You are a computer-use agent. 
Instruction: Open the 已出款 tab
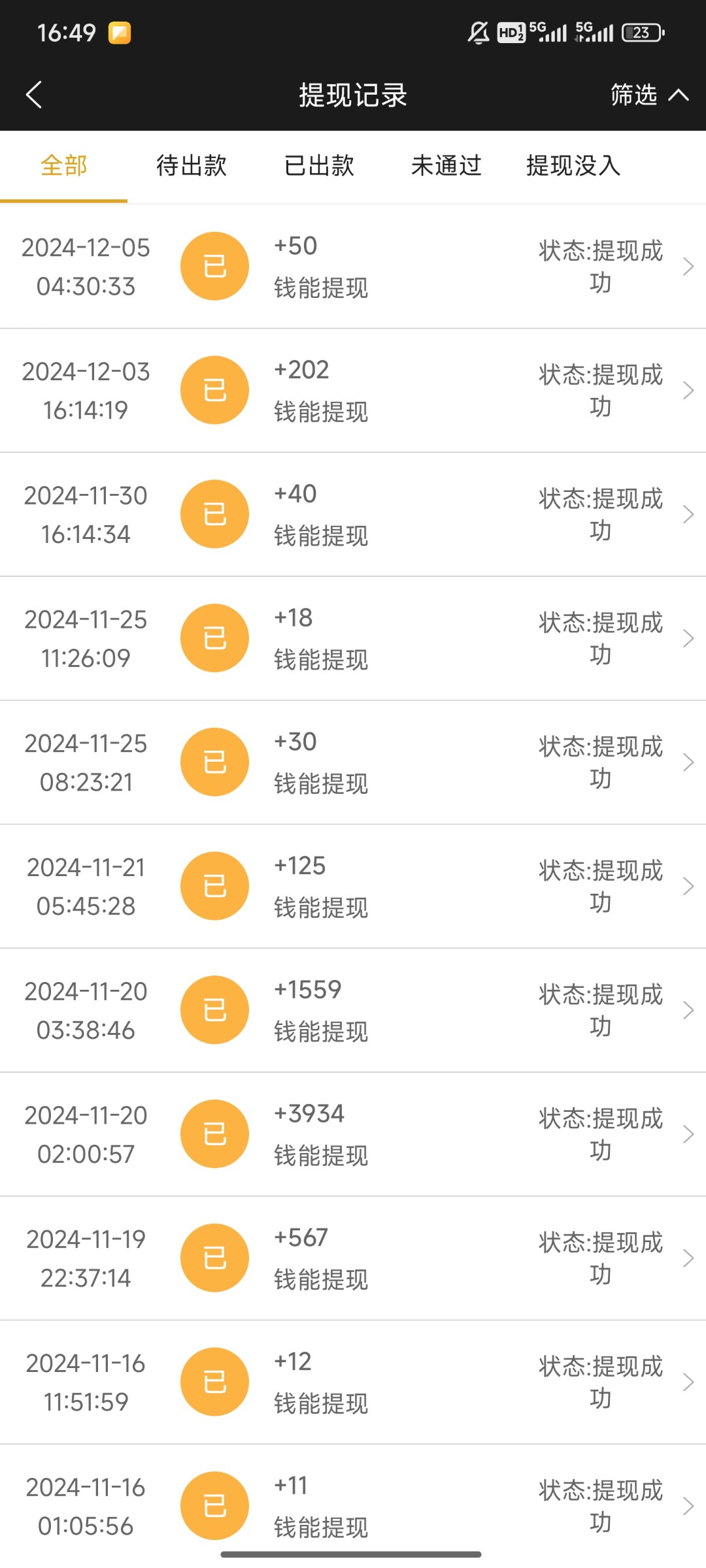coord(318,167)
